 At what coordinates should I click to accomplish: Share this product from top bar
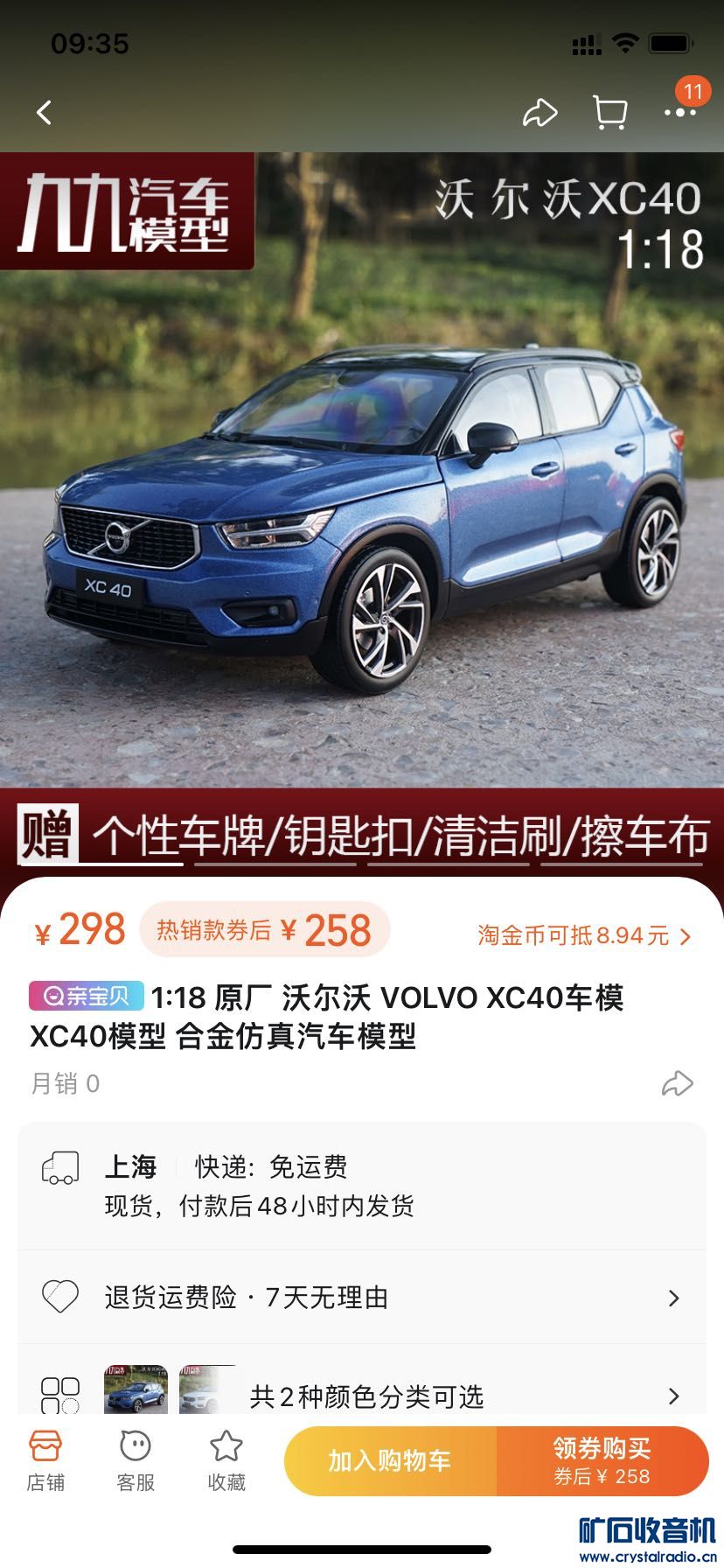coord(540,113)
